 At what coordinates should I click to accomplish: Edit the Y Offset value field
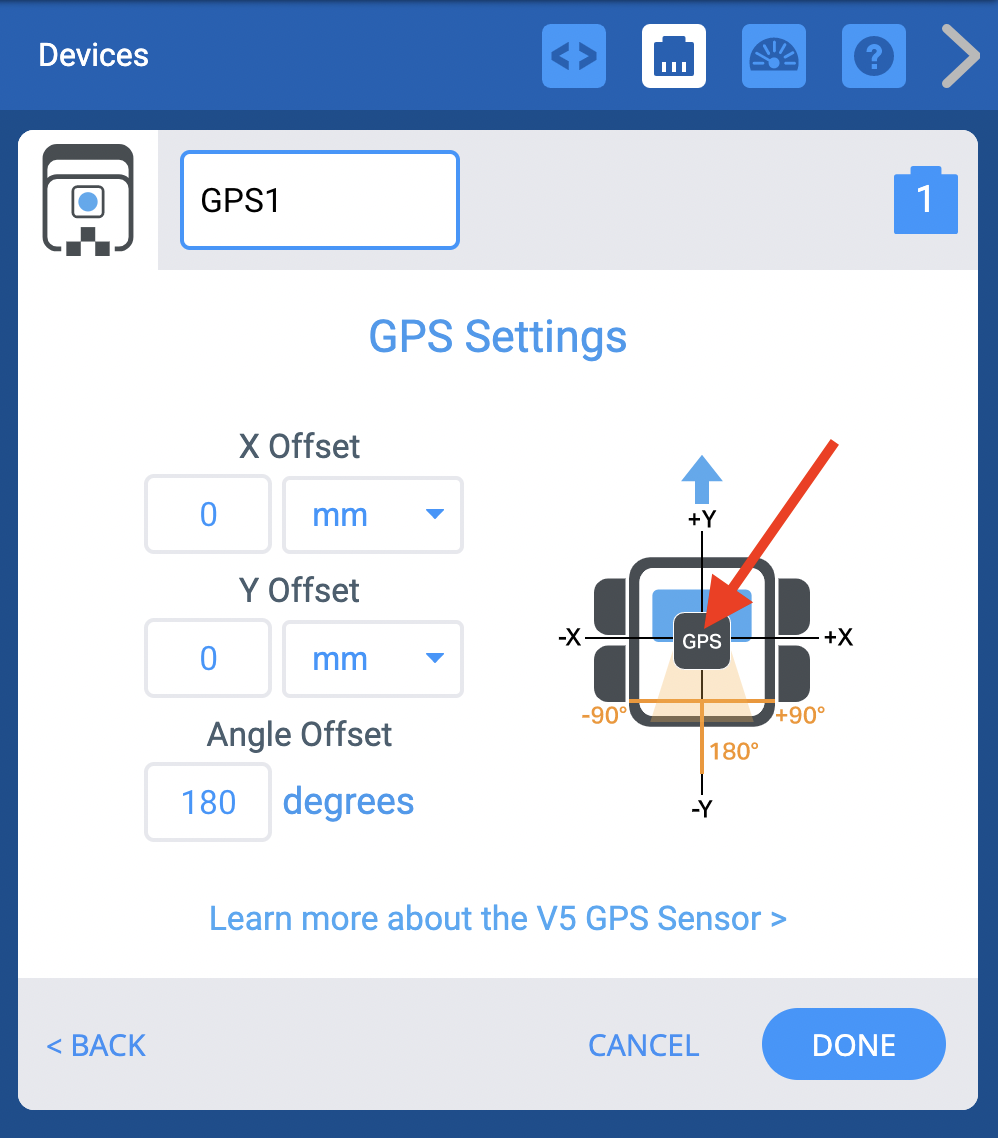pos(208,659)
